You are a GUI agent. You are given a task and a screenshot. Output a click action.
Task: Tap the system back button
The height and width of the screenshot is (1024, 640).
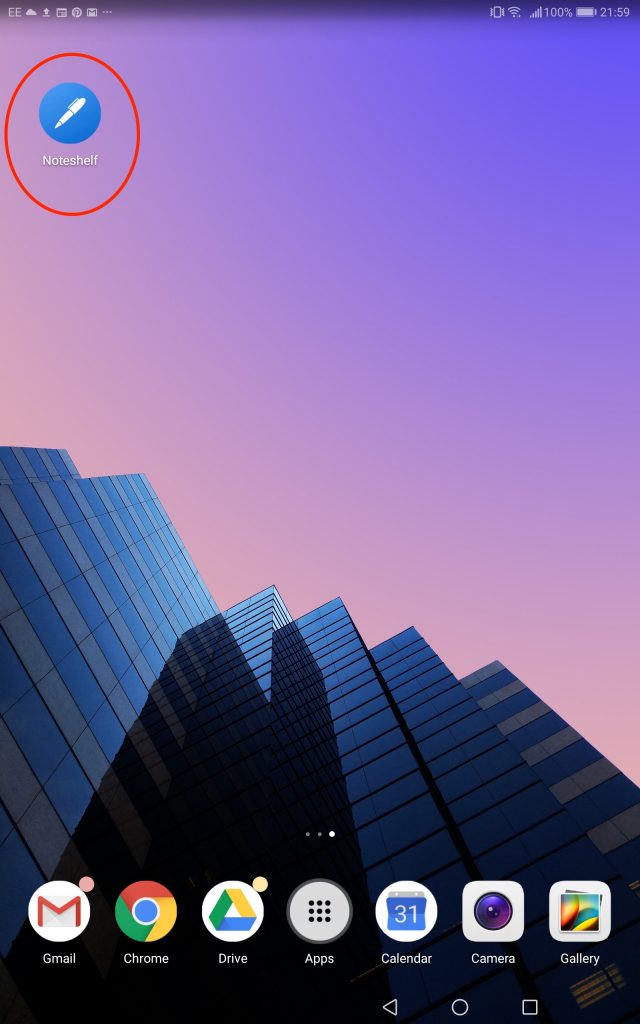390,1006
